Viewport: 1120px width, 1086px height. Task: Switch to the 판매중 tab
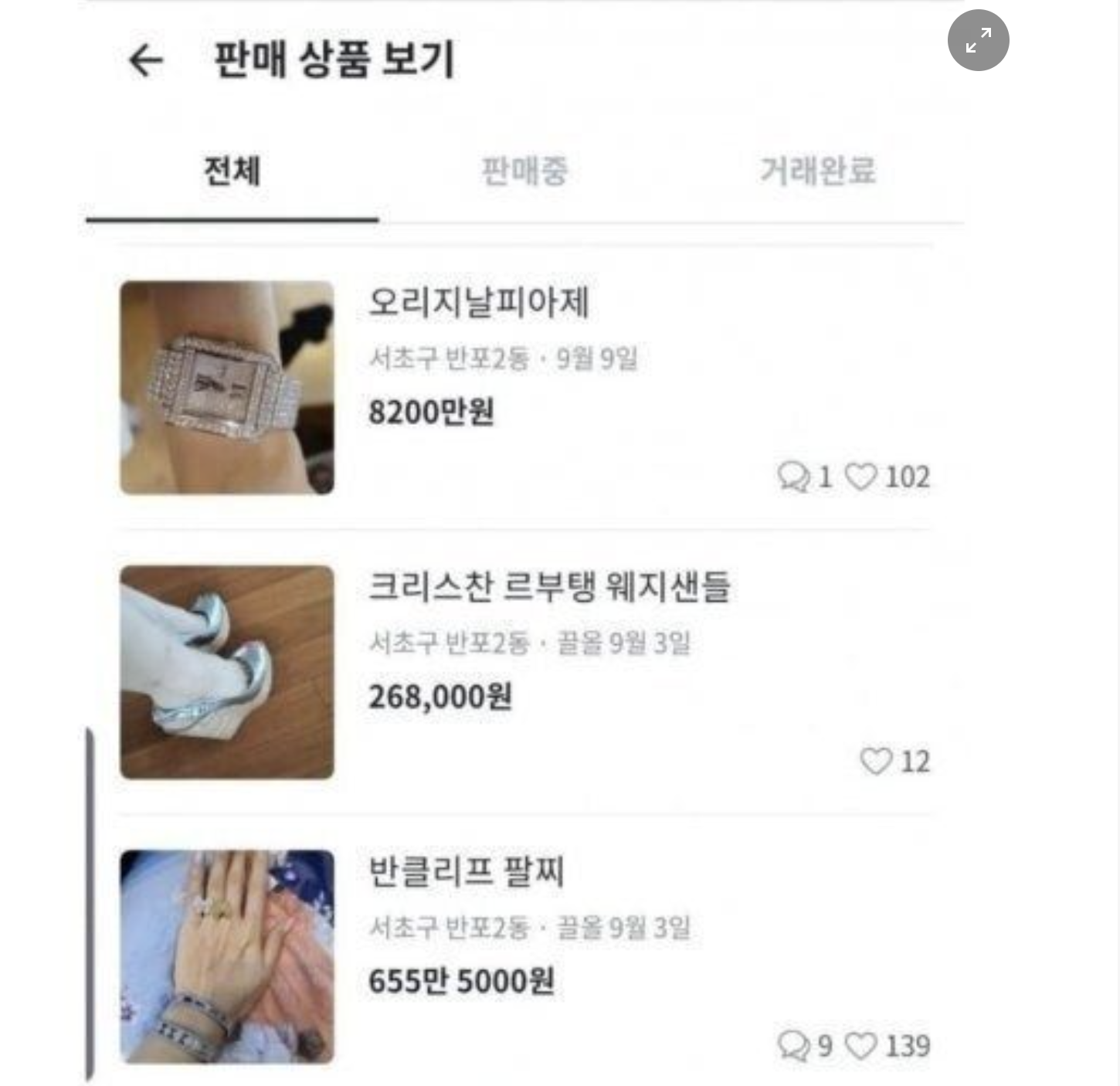(524, 171)
